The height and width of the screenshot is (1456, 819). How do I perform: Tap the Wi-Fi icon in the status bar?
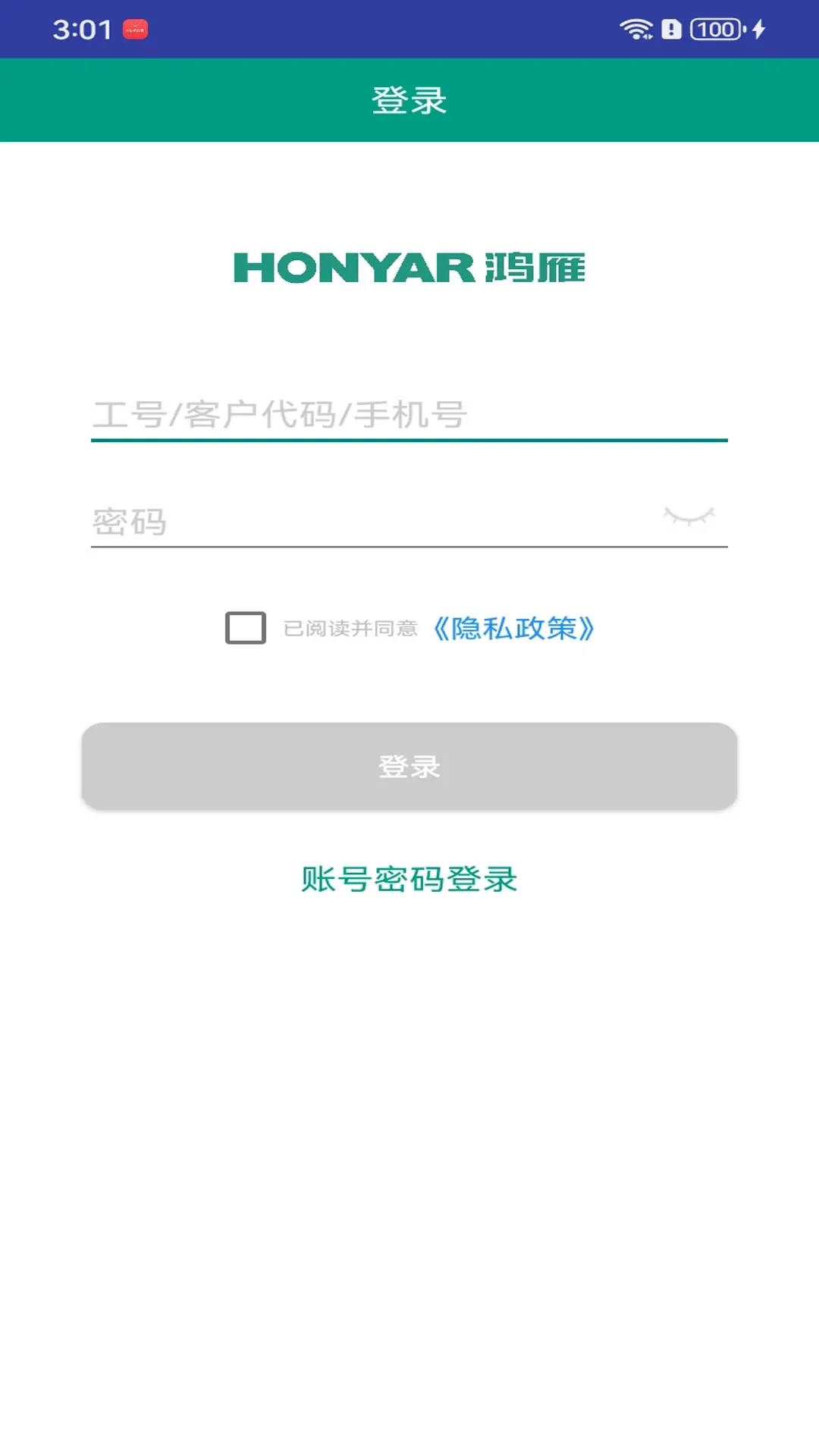pos(636,29)
